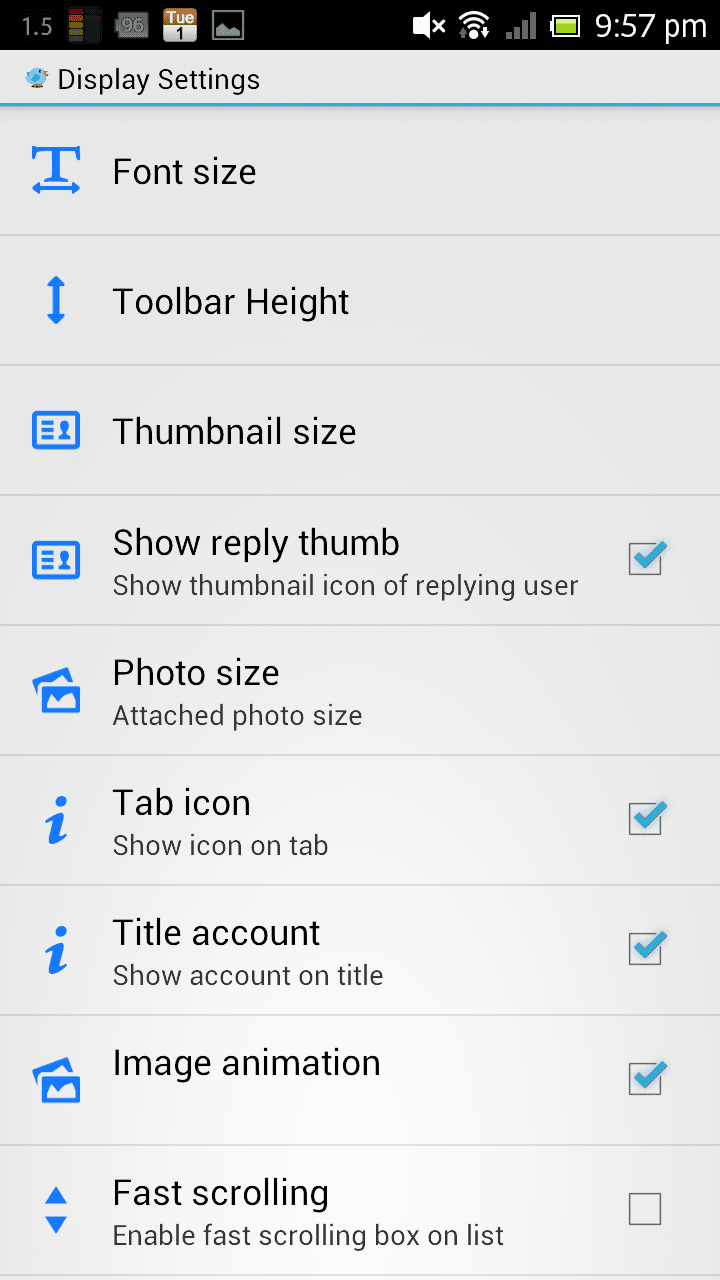The width and height of the screenshot is (720, 1280).
Task: Click the Tab icon info symbol
Action: pyautogui.click(x=56, y=820)
